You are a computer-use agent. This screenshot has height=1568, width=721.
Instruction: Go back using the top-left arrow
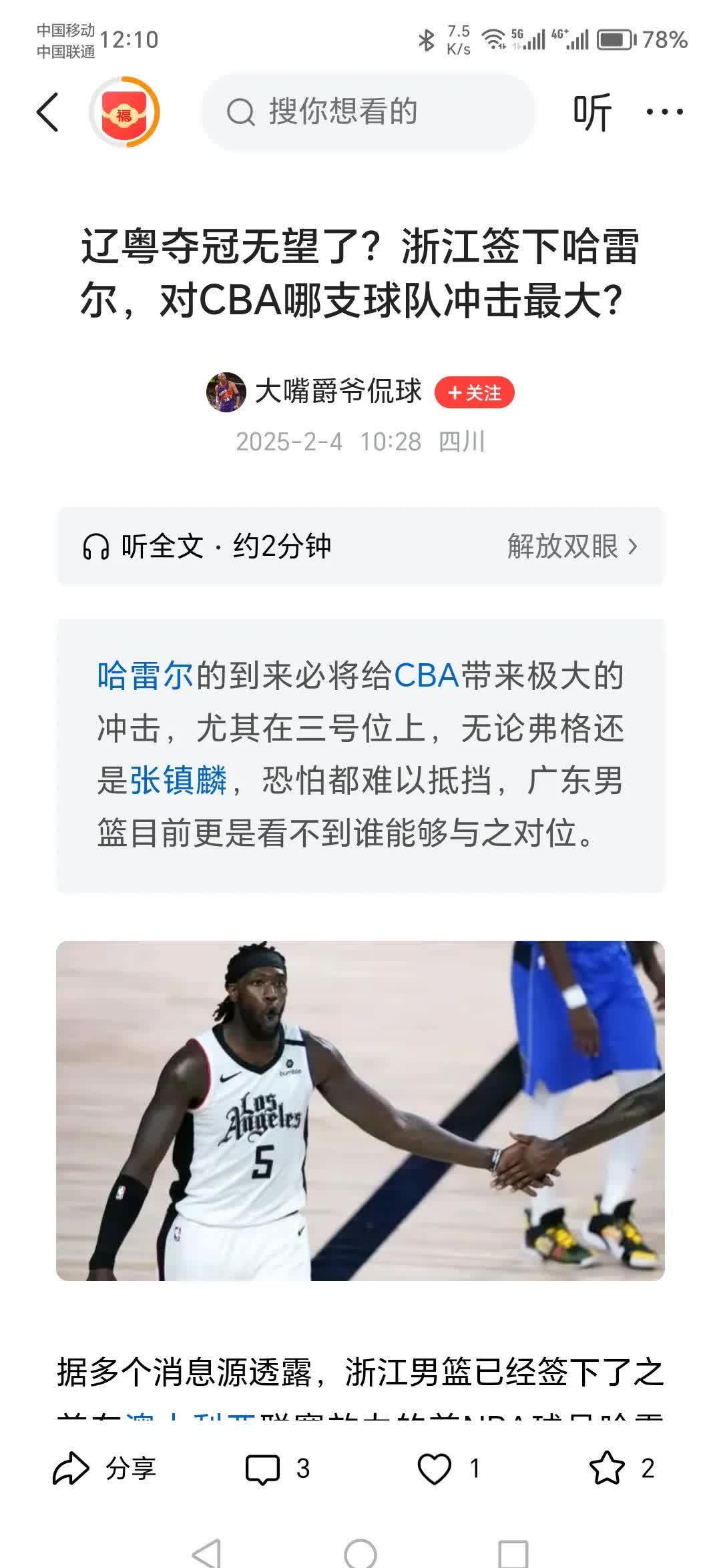coord(48,112)
